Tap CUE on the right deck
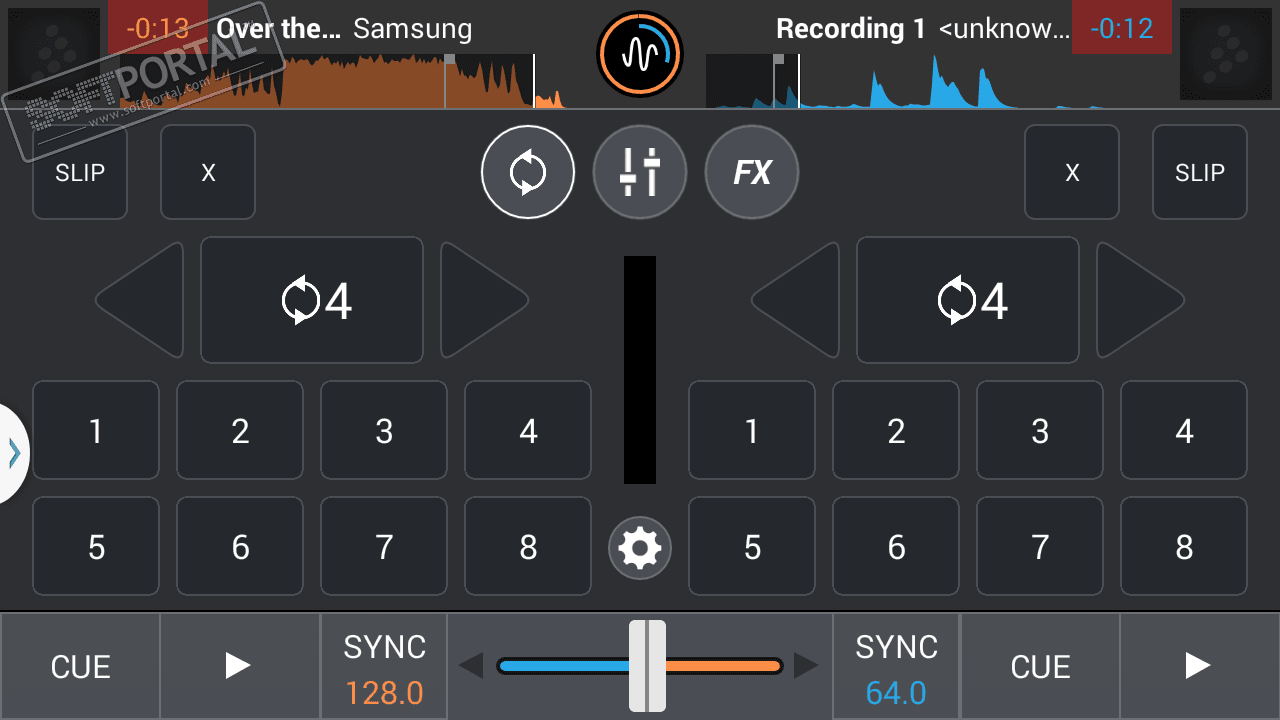This screenshot has width=1280, height=720. coord(1040,666)
